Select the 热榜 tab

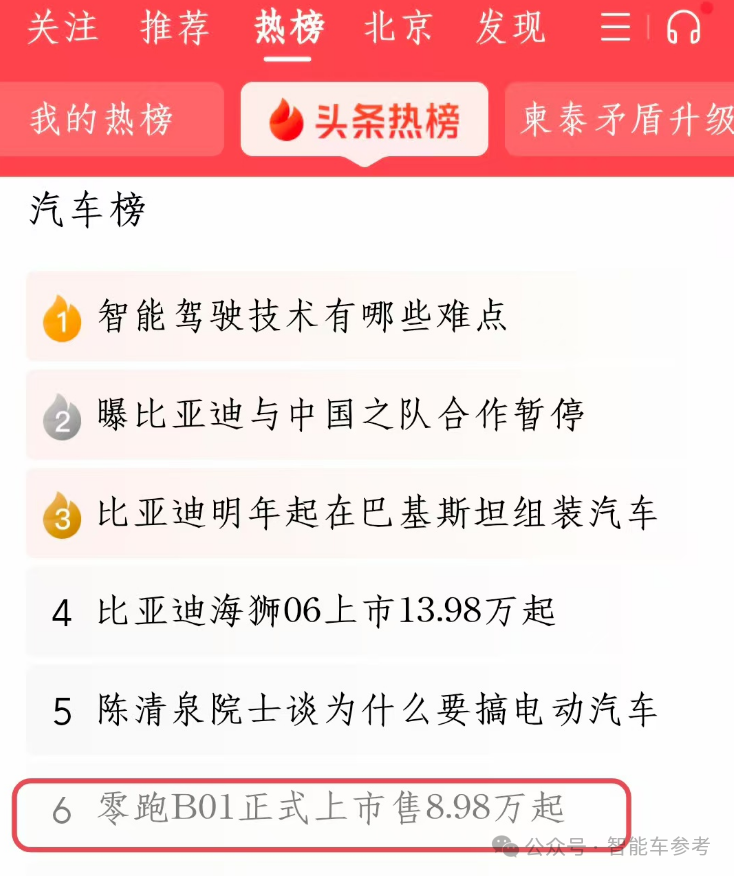pyautogui.click(x=289, y=28)
